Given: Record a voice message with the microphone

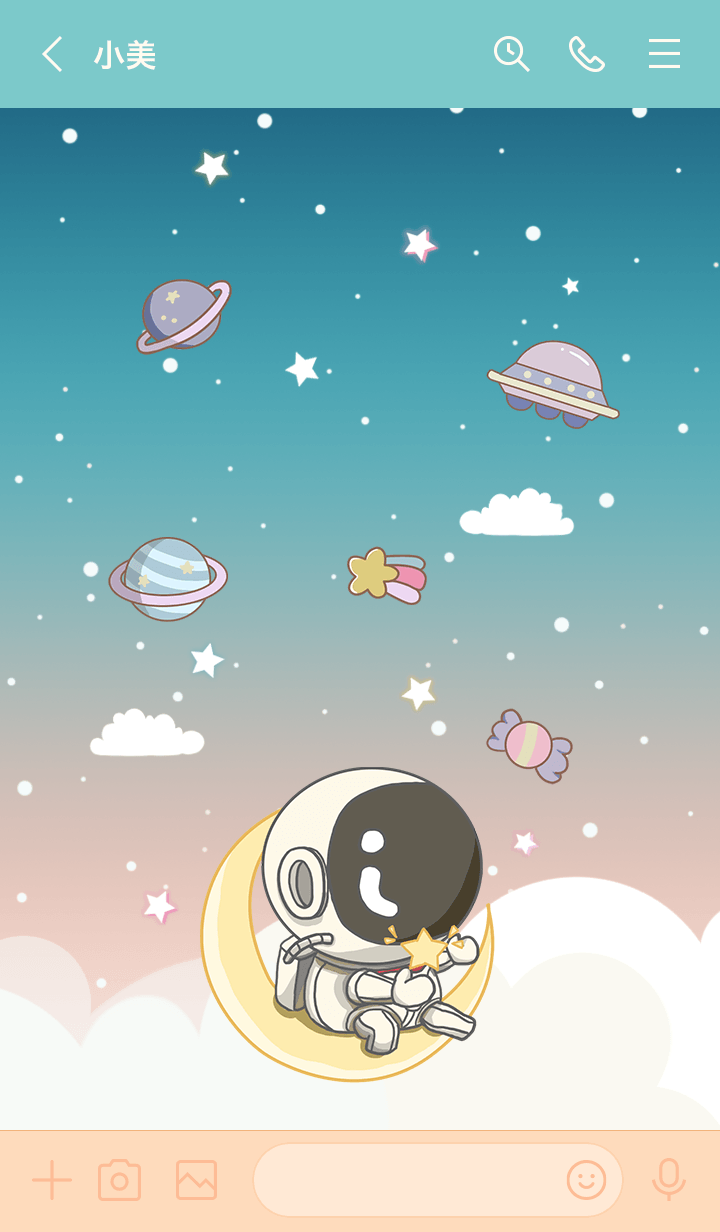Looking at the screenshot, I should (x=668, y=1180).
